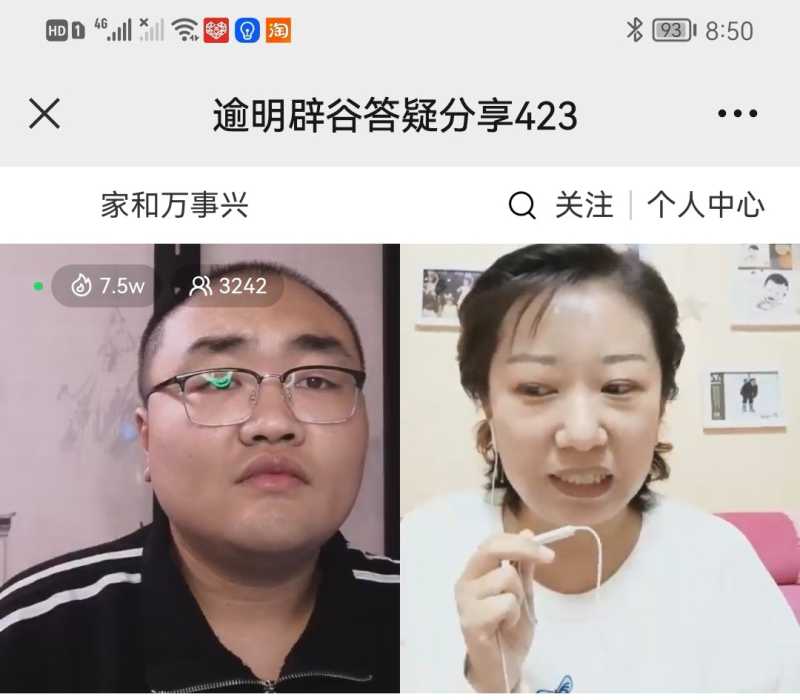Open the three-dot overflow menu
Image resolution: width=800 pixels, height=700 pixels.
tap(737, 114)
